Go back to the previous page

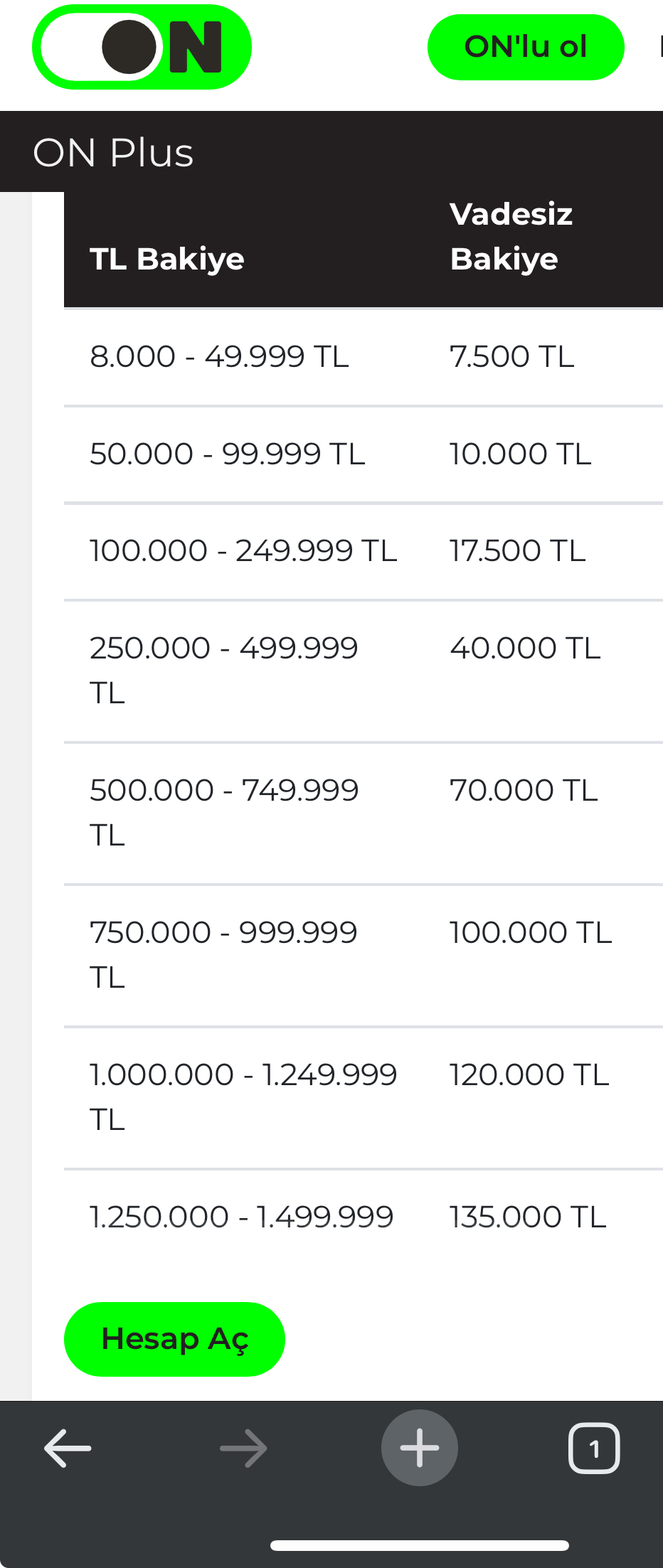(x=68, y=1448)
